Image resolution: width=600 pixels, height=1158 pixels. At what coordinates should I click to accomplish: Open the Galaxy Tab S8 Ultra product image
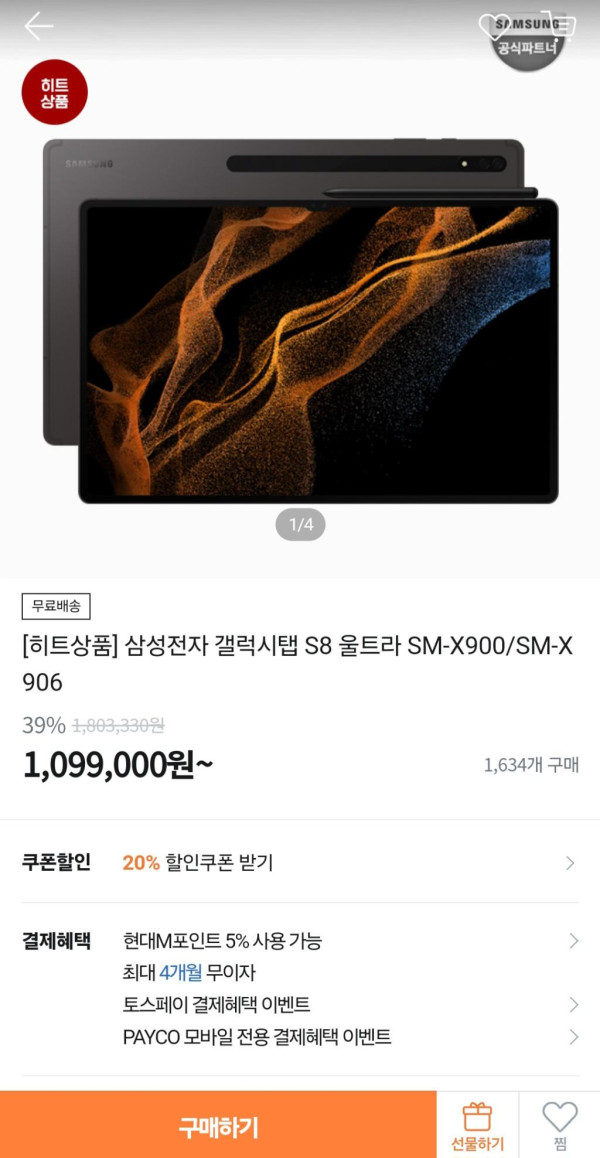pos(300,320)
